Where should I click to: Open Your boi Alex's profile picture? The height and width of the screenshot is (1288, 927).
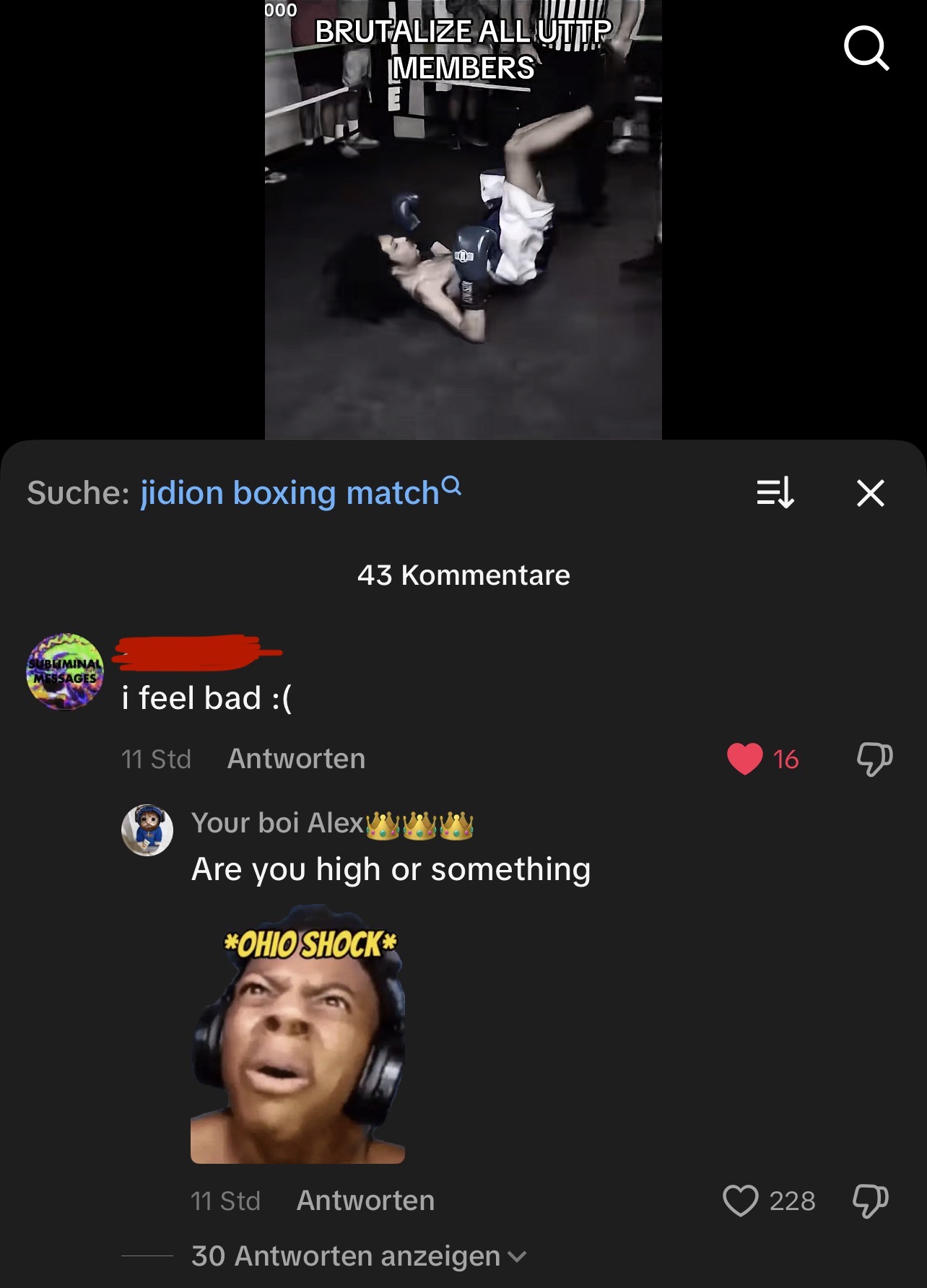[147, 830]
